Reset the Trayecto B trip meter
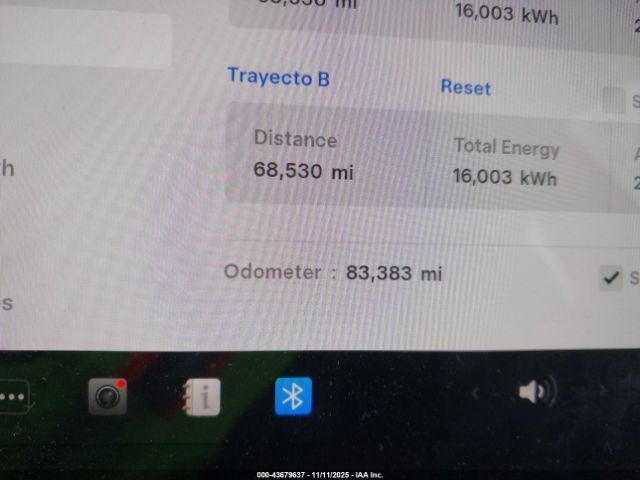640x480 pixels. (x=465, y=87)
